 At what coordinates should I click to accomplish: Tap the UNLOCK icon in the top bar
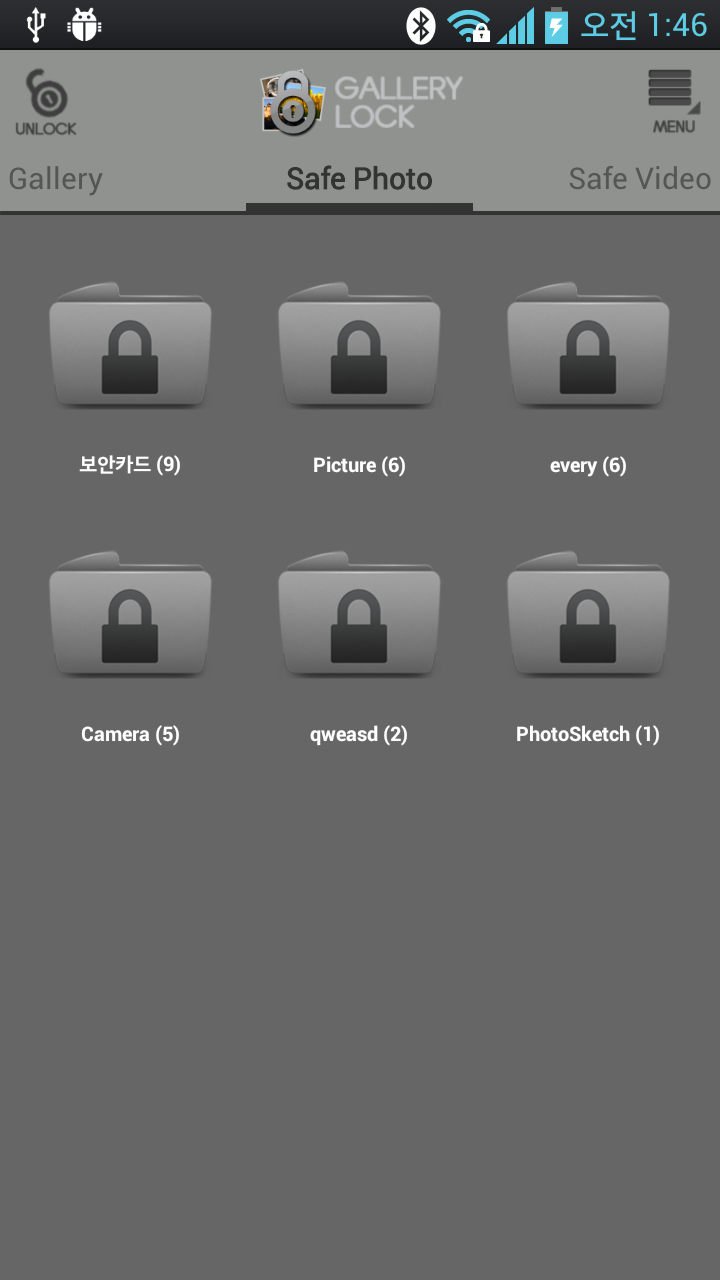[45, 100]
